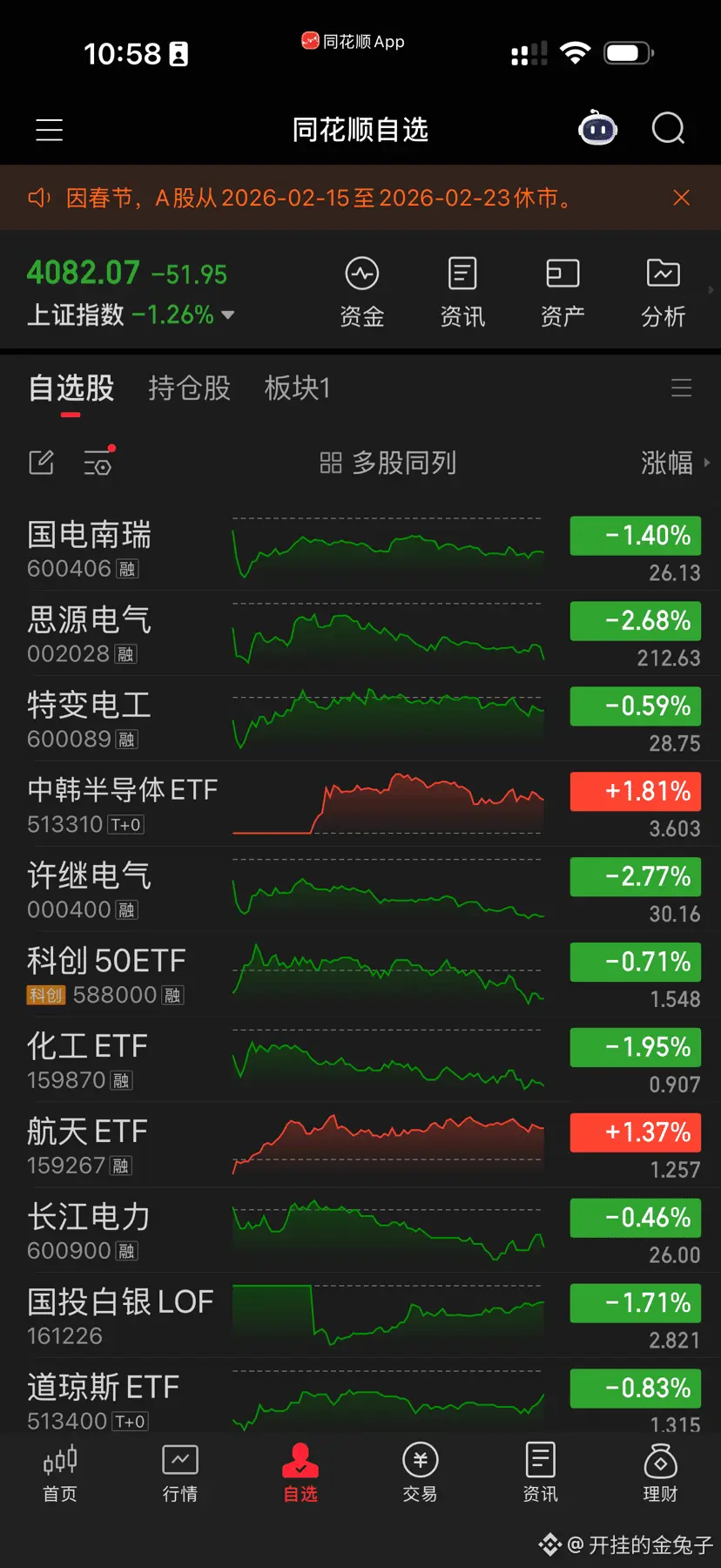This screenshot has width=721, height=1568.
Task: Open the robot assistant icon
Action: [597, 128]
